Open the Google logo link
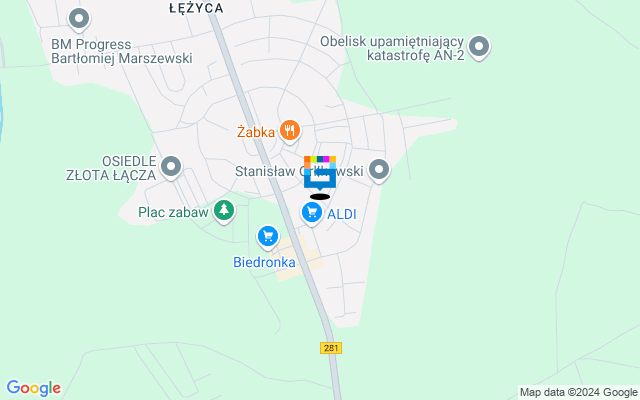 [33, 388]
